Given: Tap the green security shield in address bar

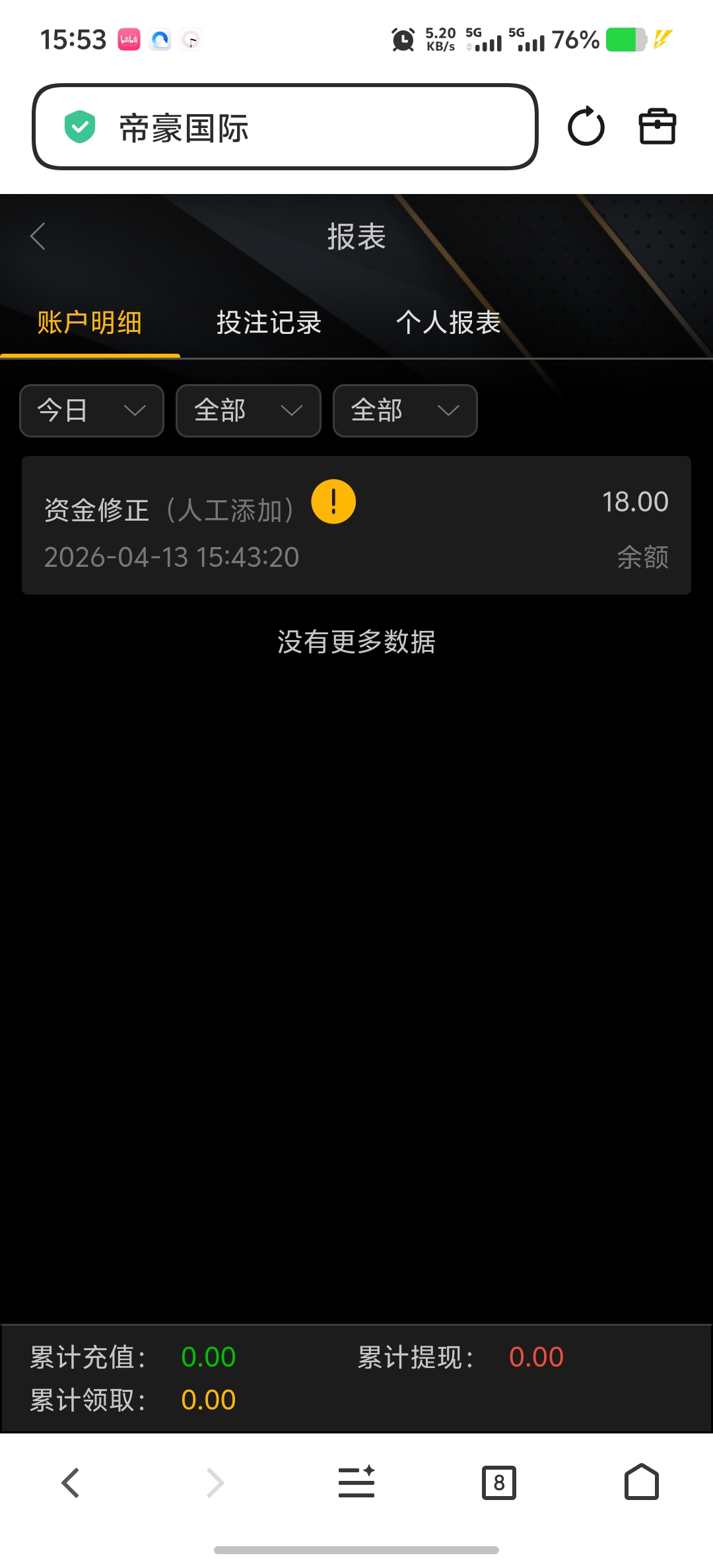Looking at the screenshot, I should [79, 127].
